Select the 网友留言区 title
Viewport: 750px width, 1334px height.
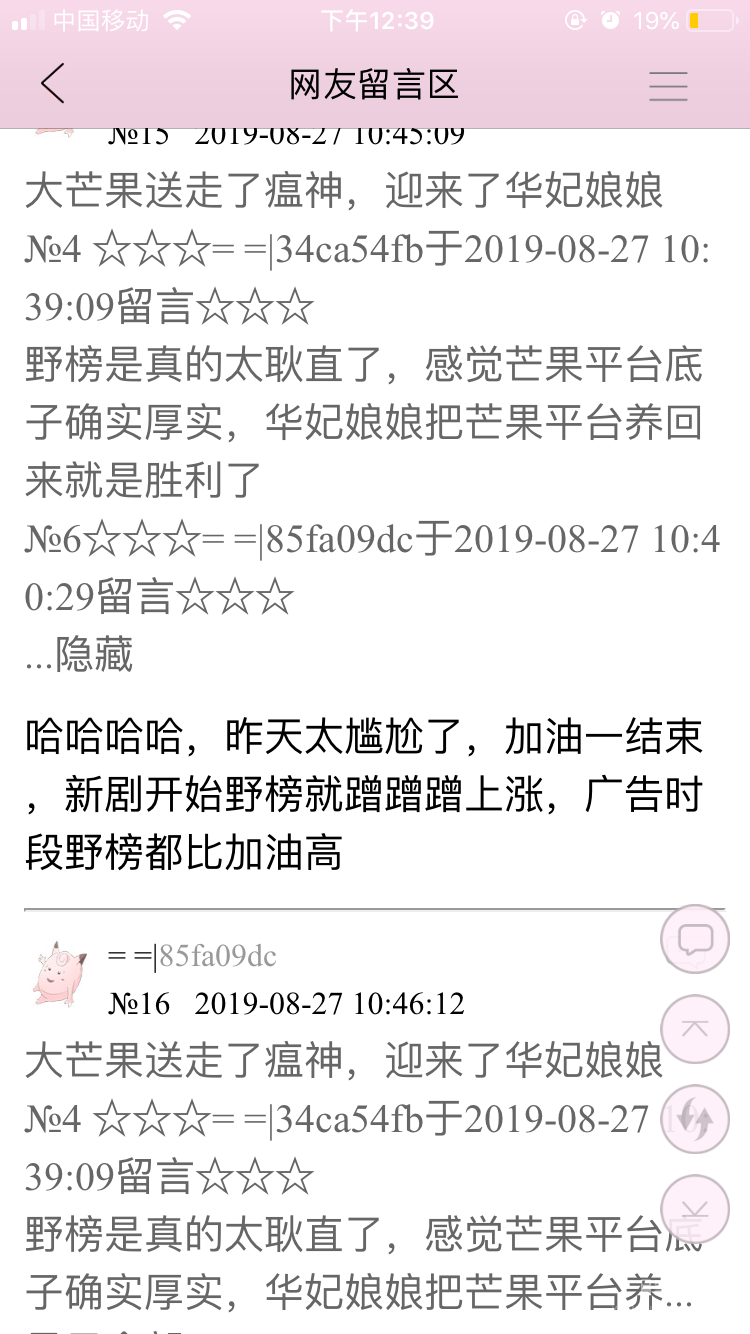375,85
